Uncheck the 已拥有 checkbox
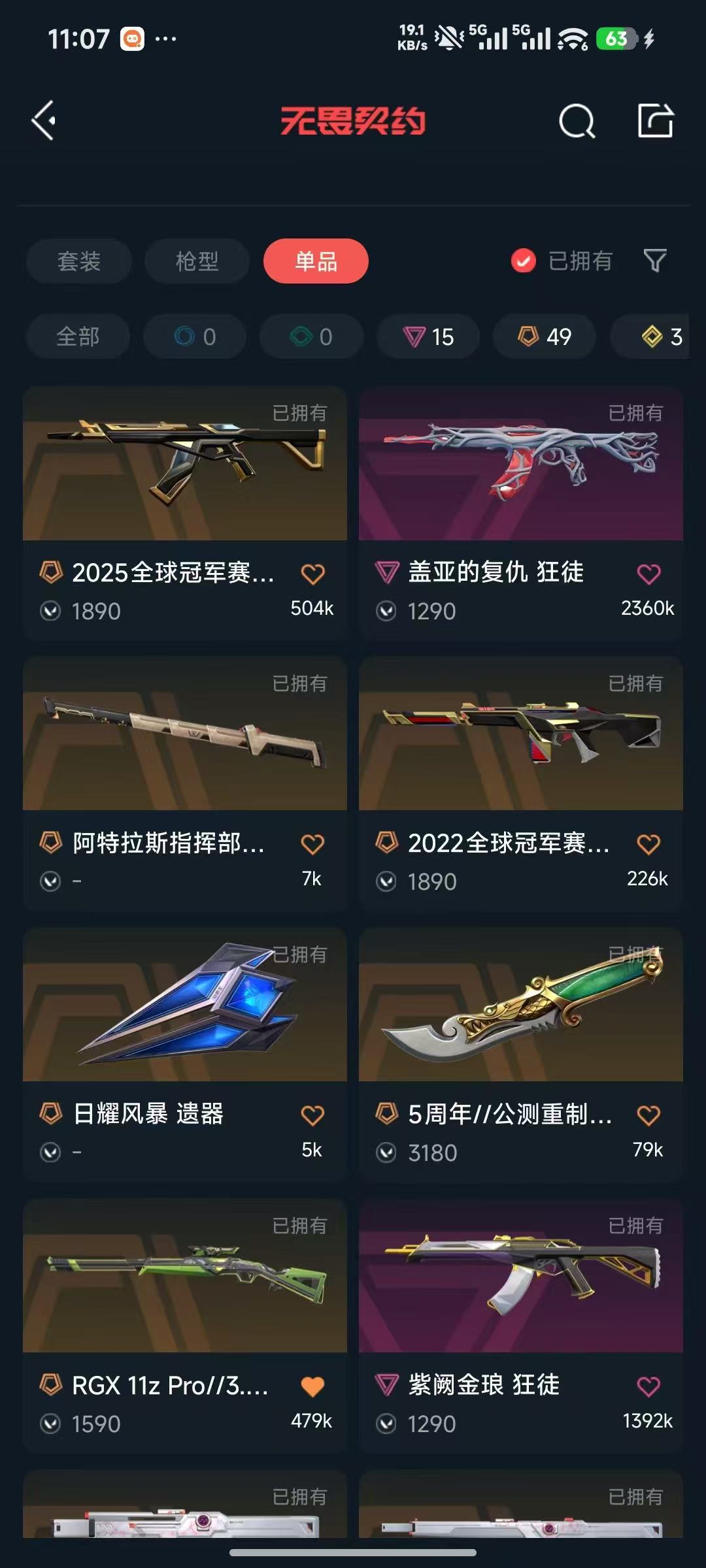Screen dimensions: 706x1568 pos(524,261)
